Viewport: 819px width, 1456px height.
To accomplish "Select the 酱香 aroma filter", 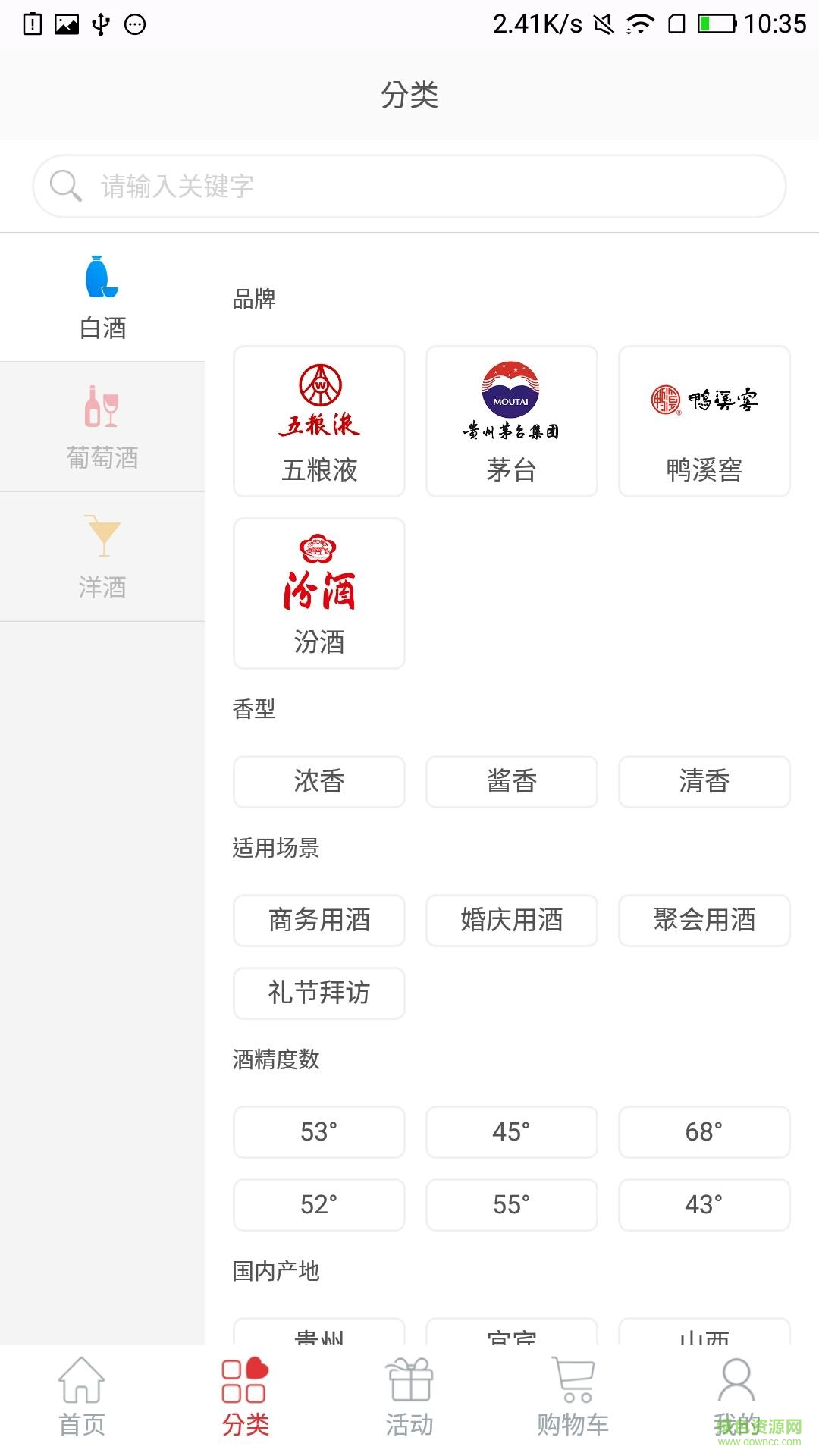I will click(x=511, y=782).
